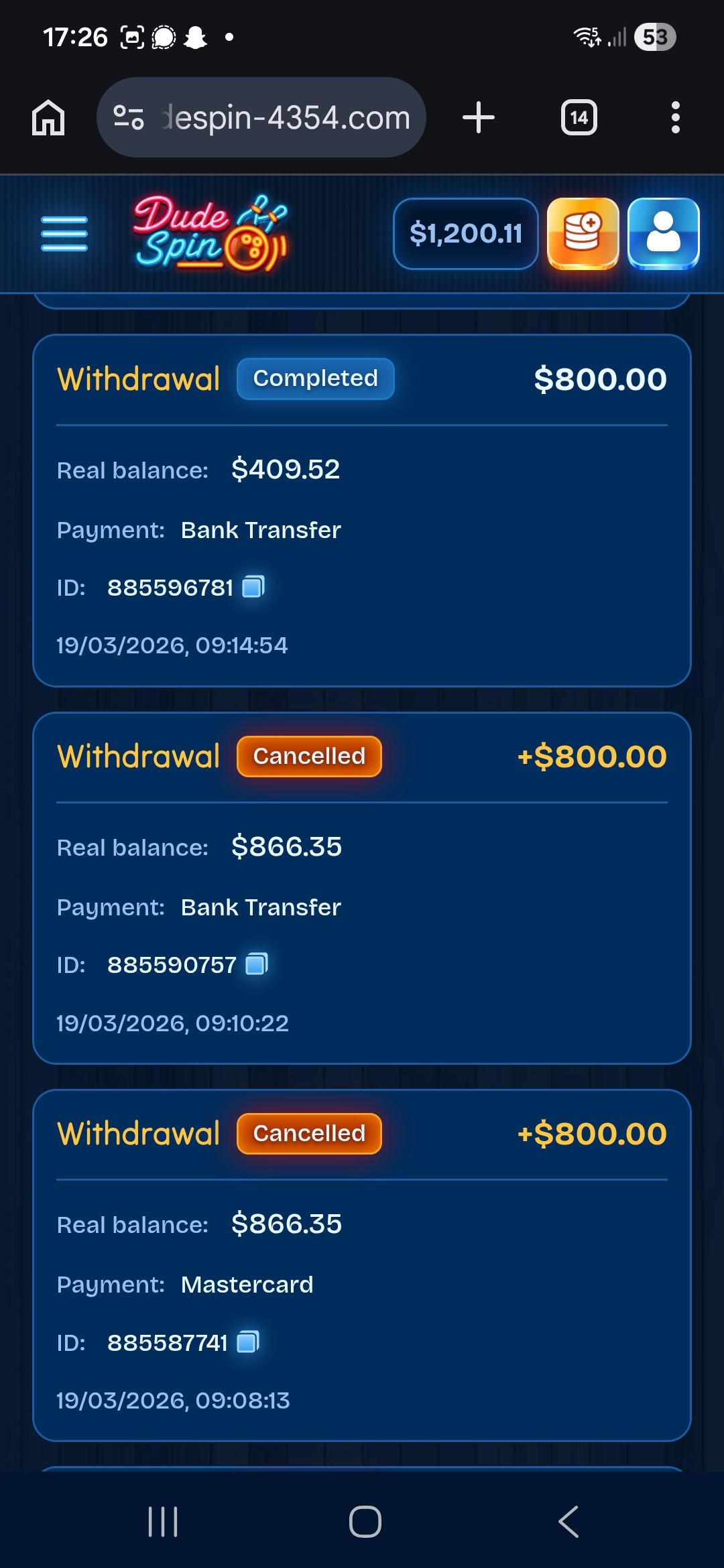Open a new browser tab
Viewport: 724px width, 1568px height.
(x=479, y=118)
